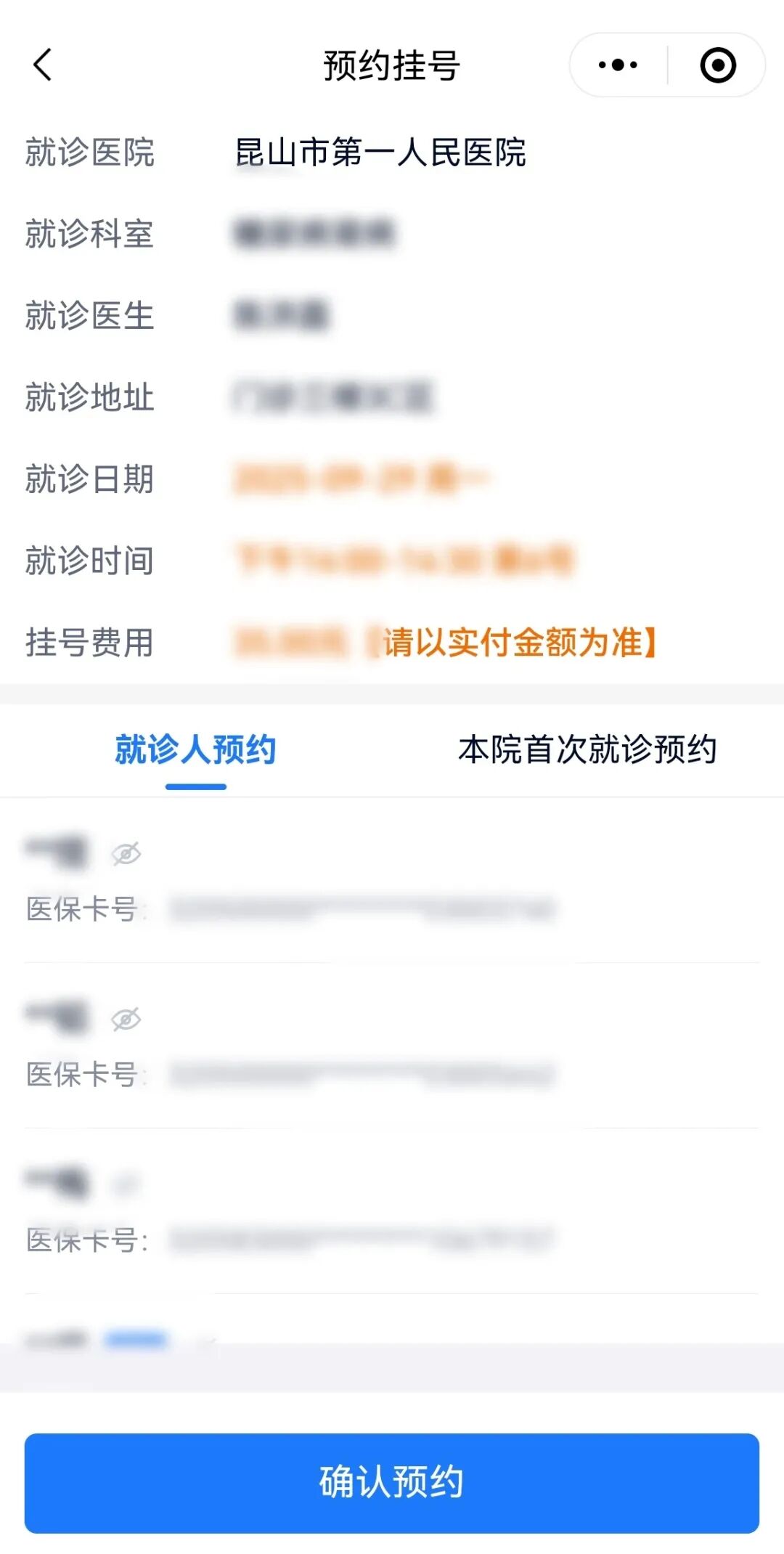This screenshot has height=1554, width=784.
Task: Open the mini program more-options menu
Action: click(618, 65)
